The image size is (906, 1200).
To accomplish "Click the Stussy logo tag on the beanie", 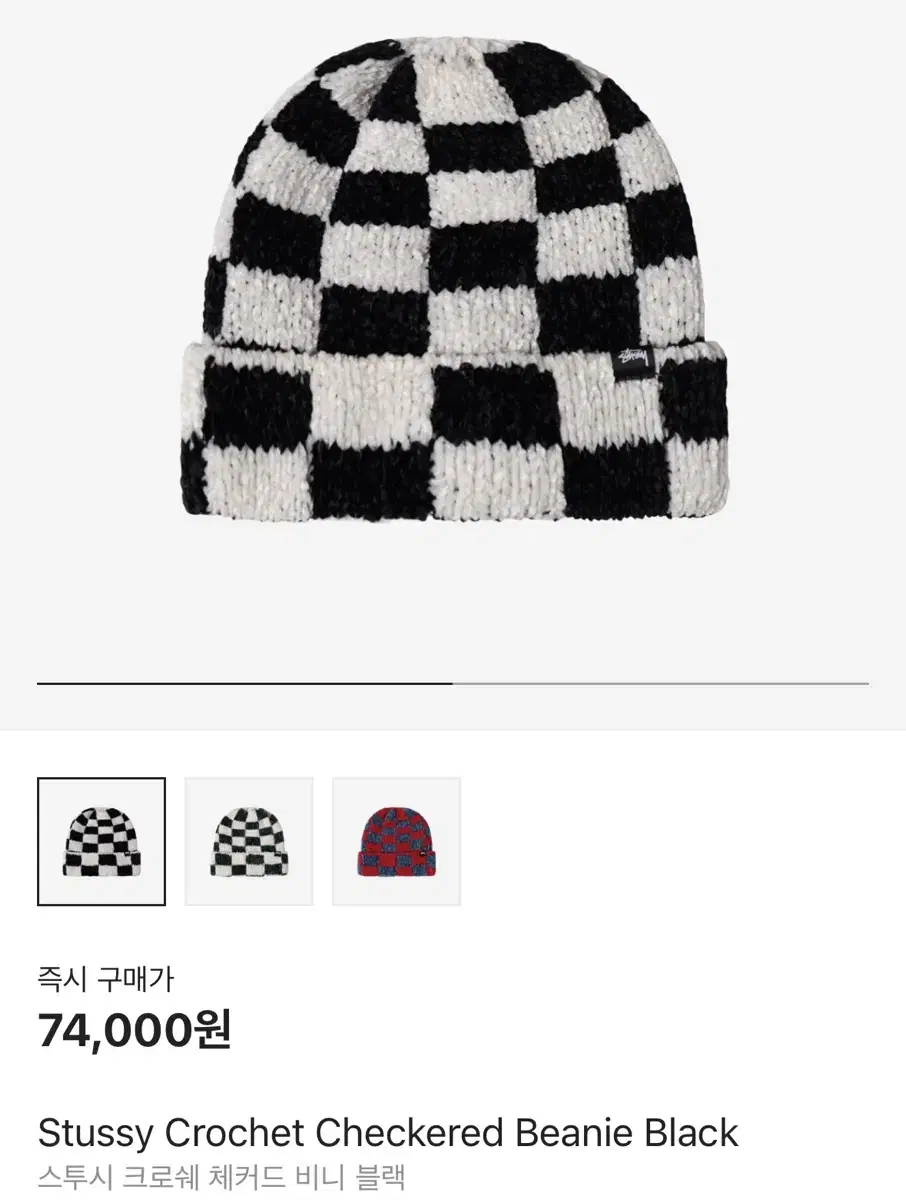I will pos(634,362).
